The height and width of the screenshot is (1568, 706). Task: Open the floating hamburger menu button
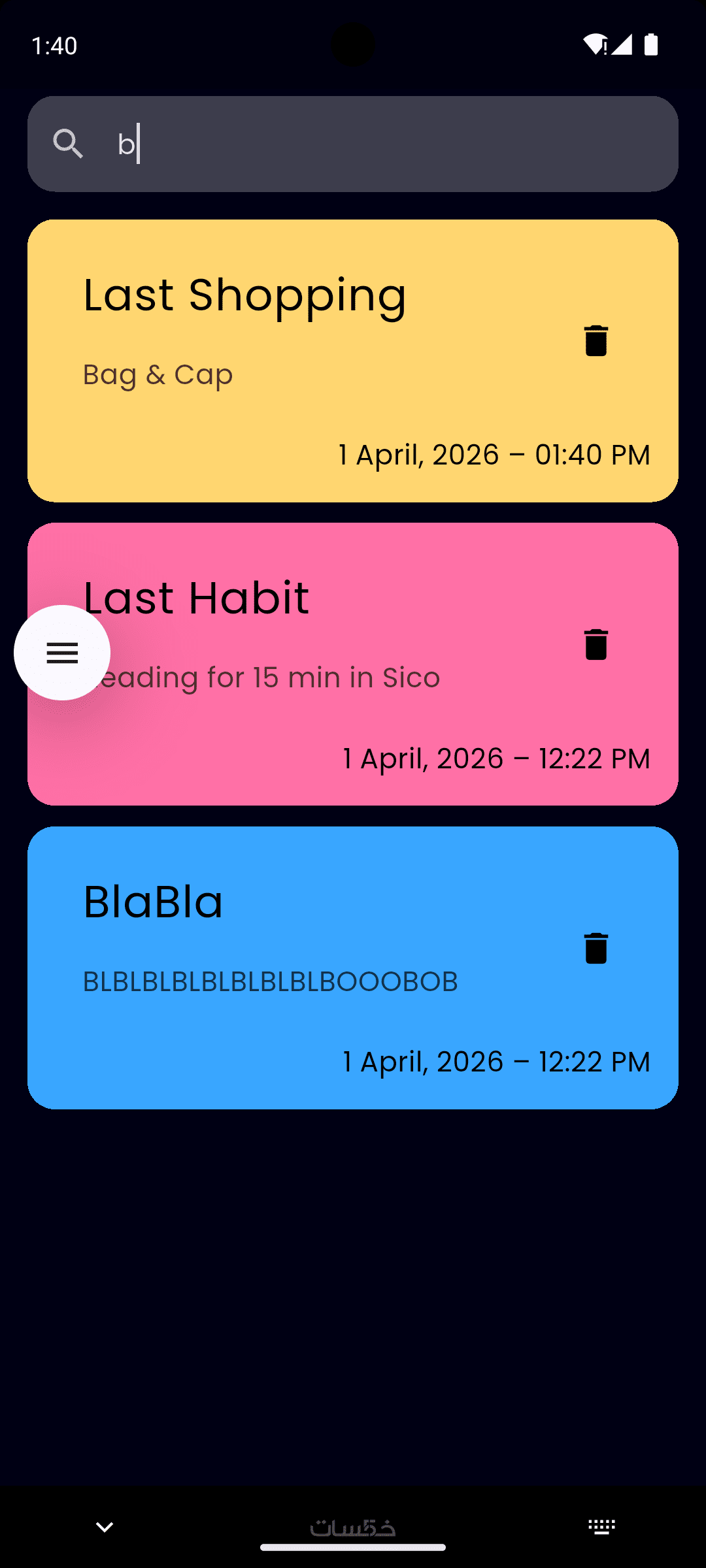coord(62,653)
